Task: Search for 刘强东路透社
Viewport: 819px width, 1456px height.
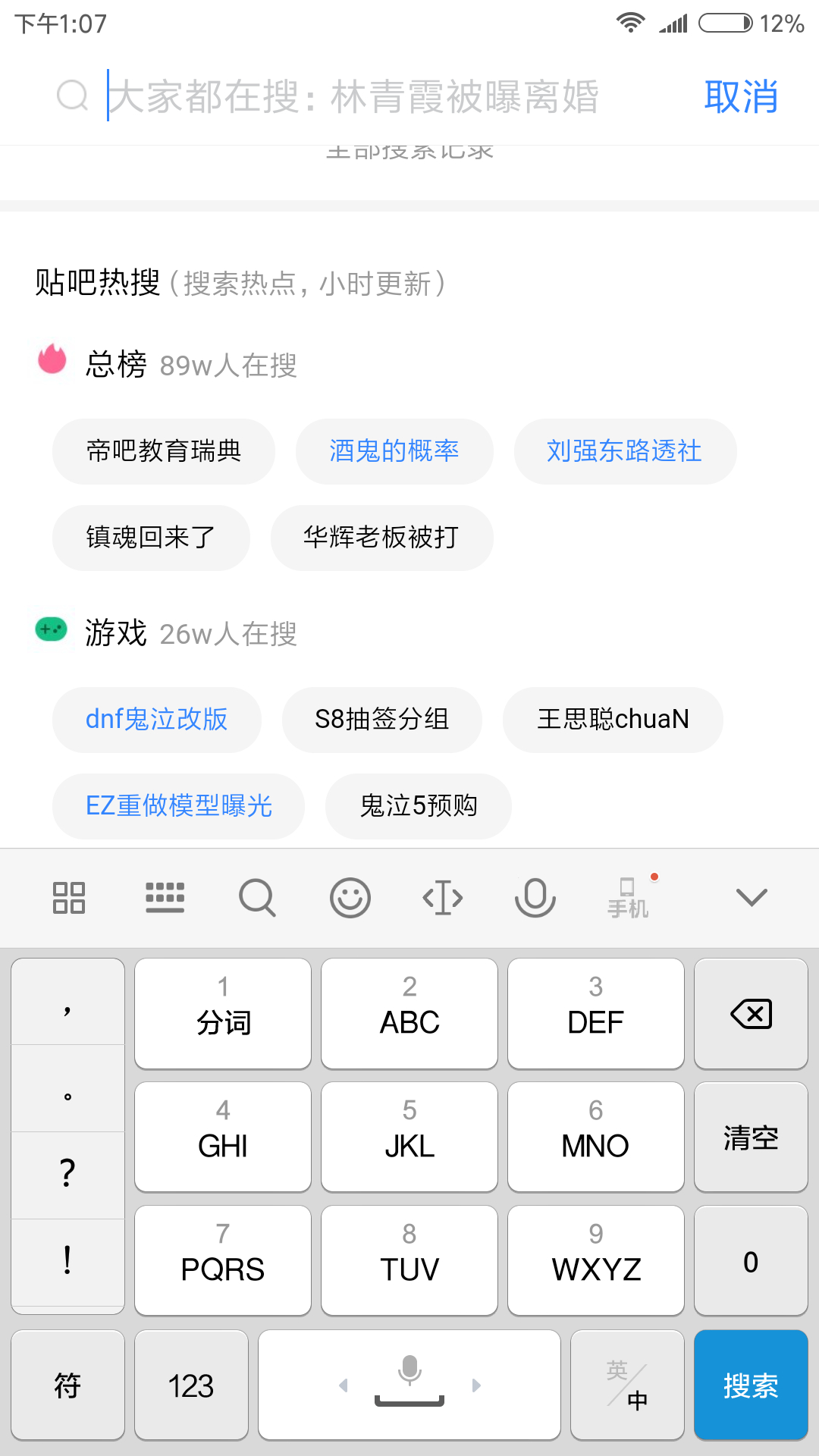Action: (625, 451)
